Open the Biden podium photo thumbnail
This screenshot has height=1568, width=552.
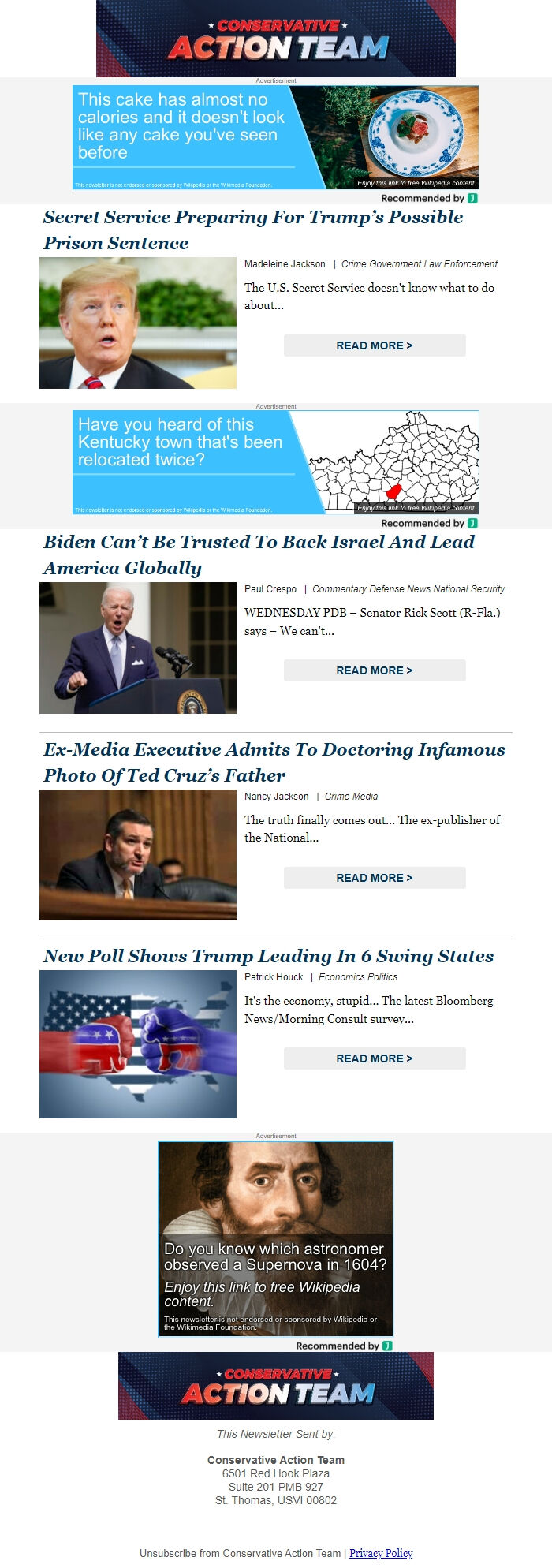point(138,648)
